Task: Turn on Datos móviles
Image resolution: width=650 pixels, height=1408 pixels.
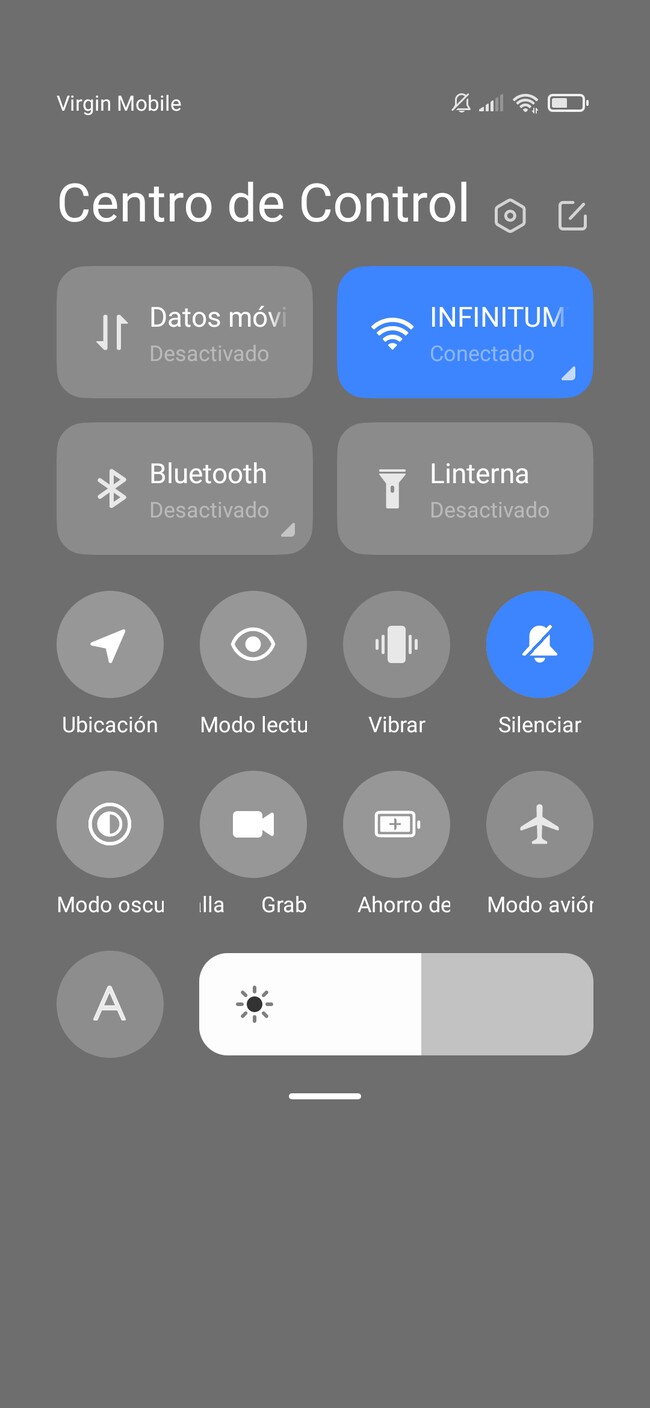Action: (x=184, y=332)
